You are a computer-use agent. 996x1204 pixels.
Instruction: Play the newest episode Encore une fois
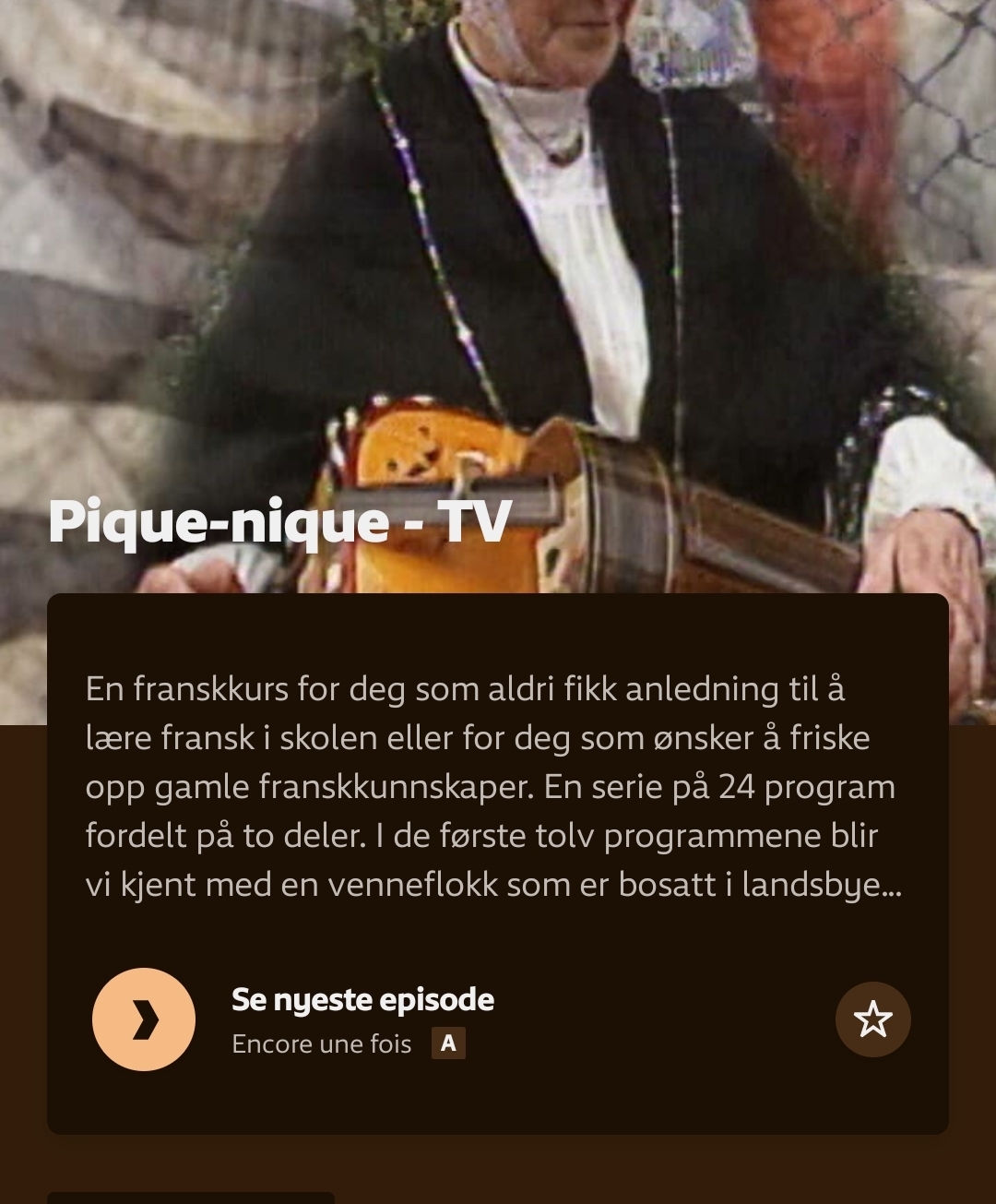(144, 1019)
